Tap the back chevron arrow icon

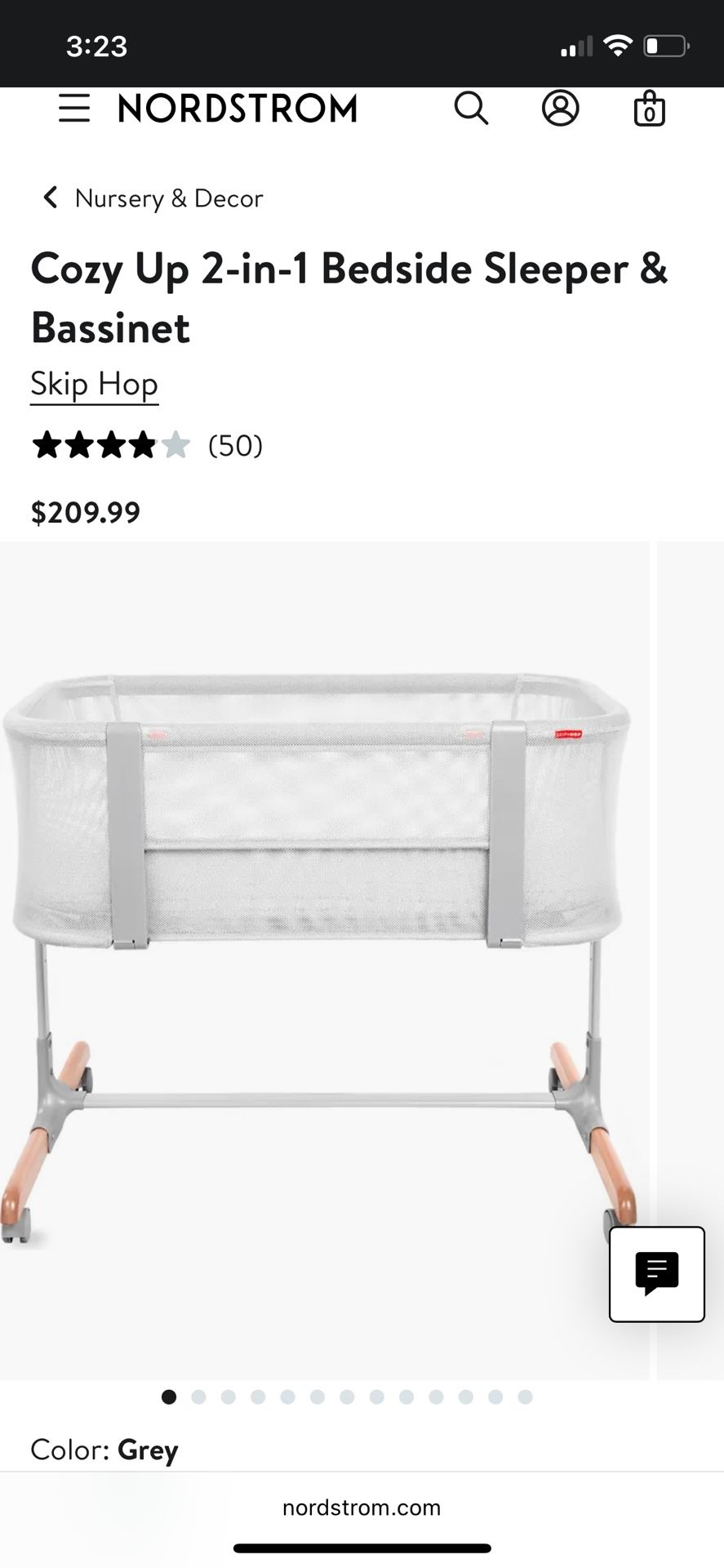click(x=49, y=197)
